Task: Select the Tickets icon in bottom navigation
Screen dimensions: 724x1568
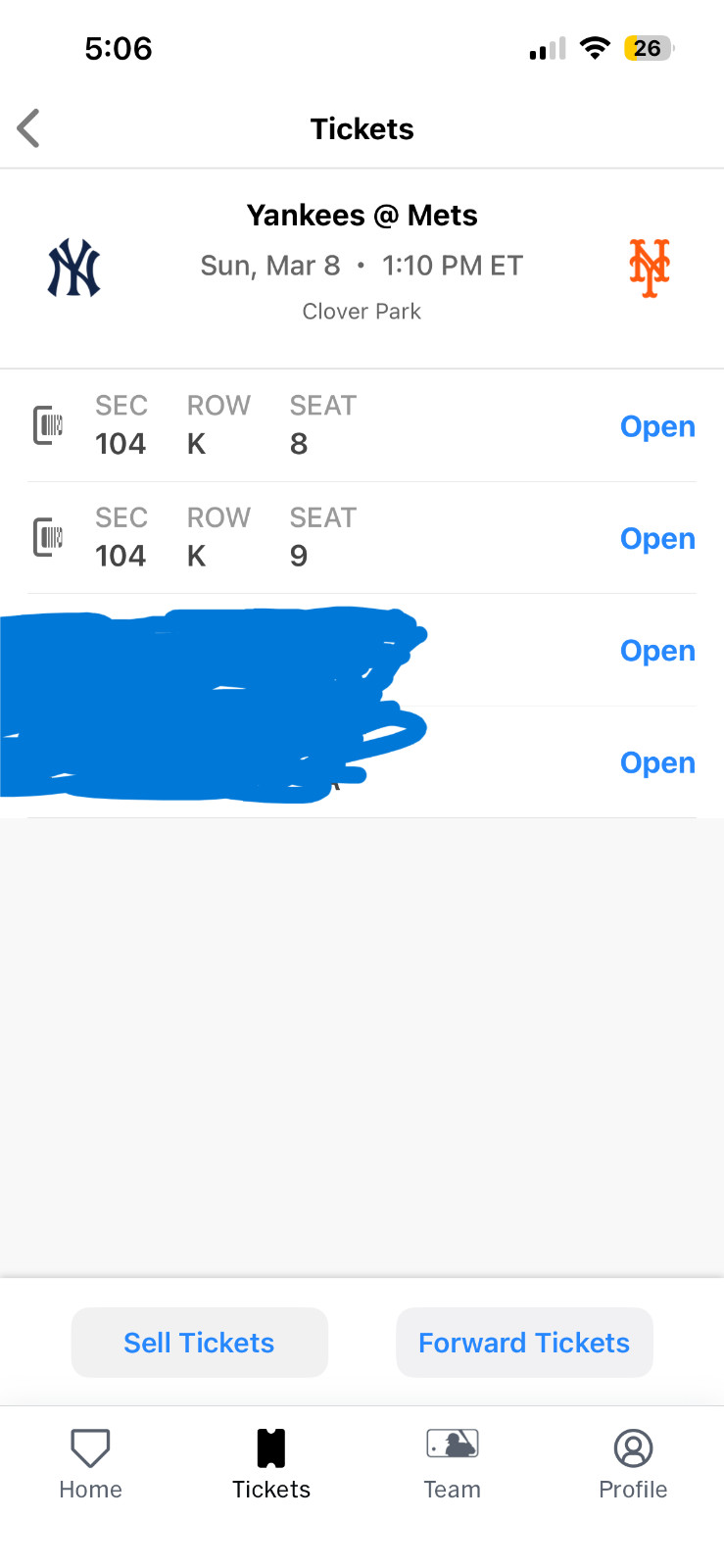Action: pos(270,1446)
